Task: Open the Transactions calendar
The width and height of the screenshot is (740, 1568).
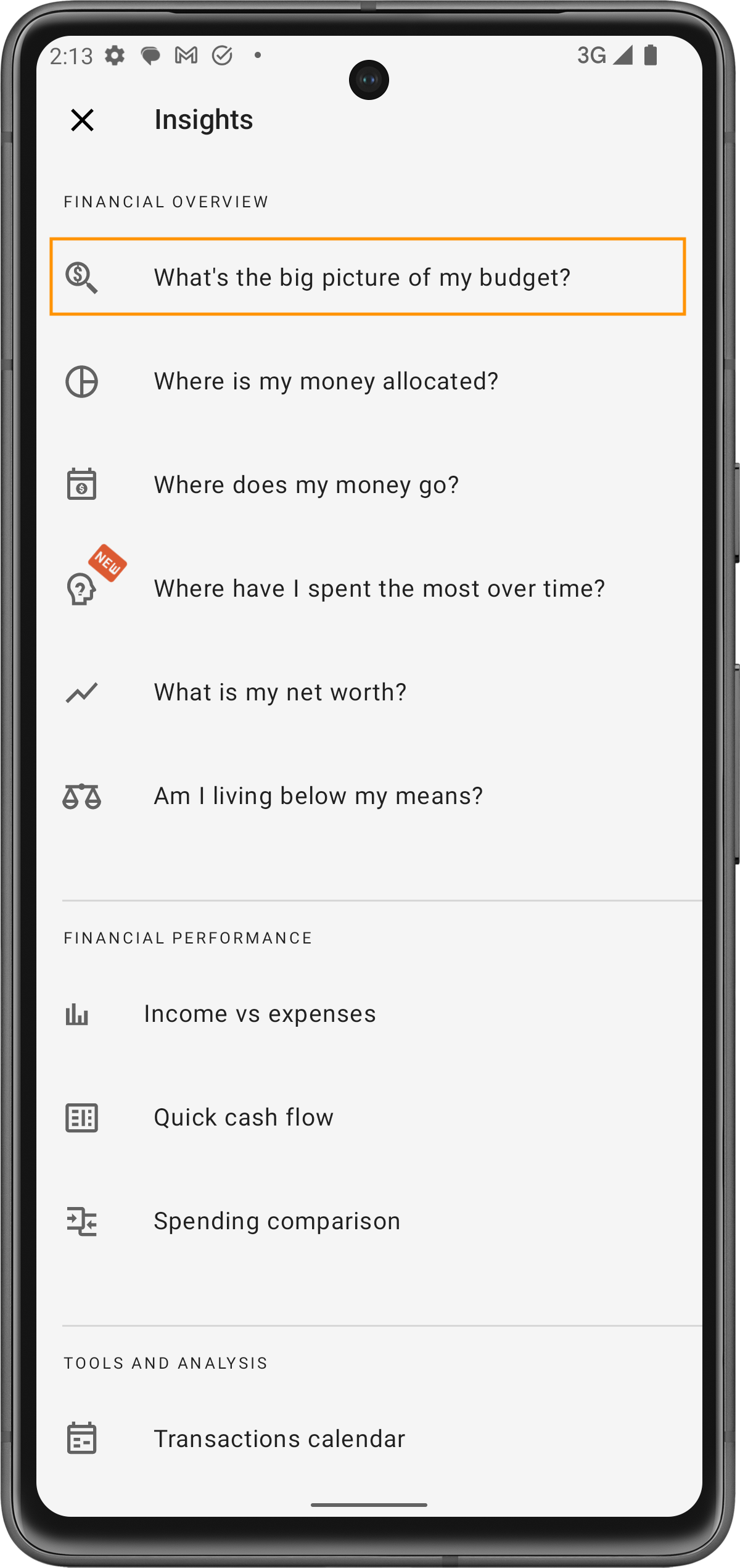Action: click(279, 1438)
